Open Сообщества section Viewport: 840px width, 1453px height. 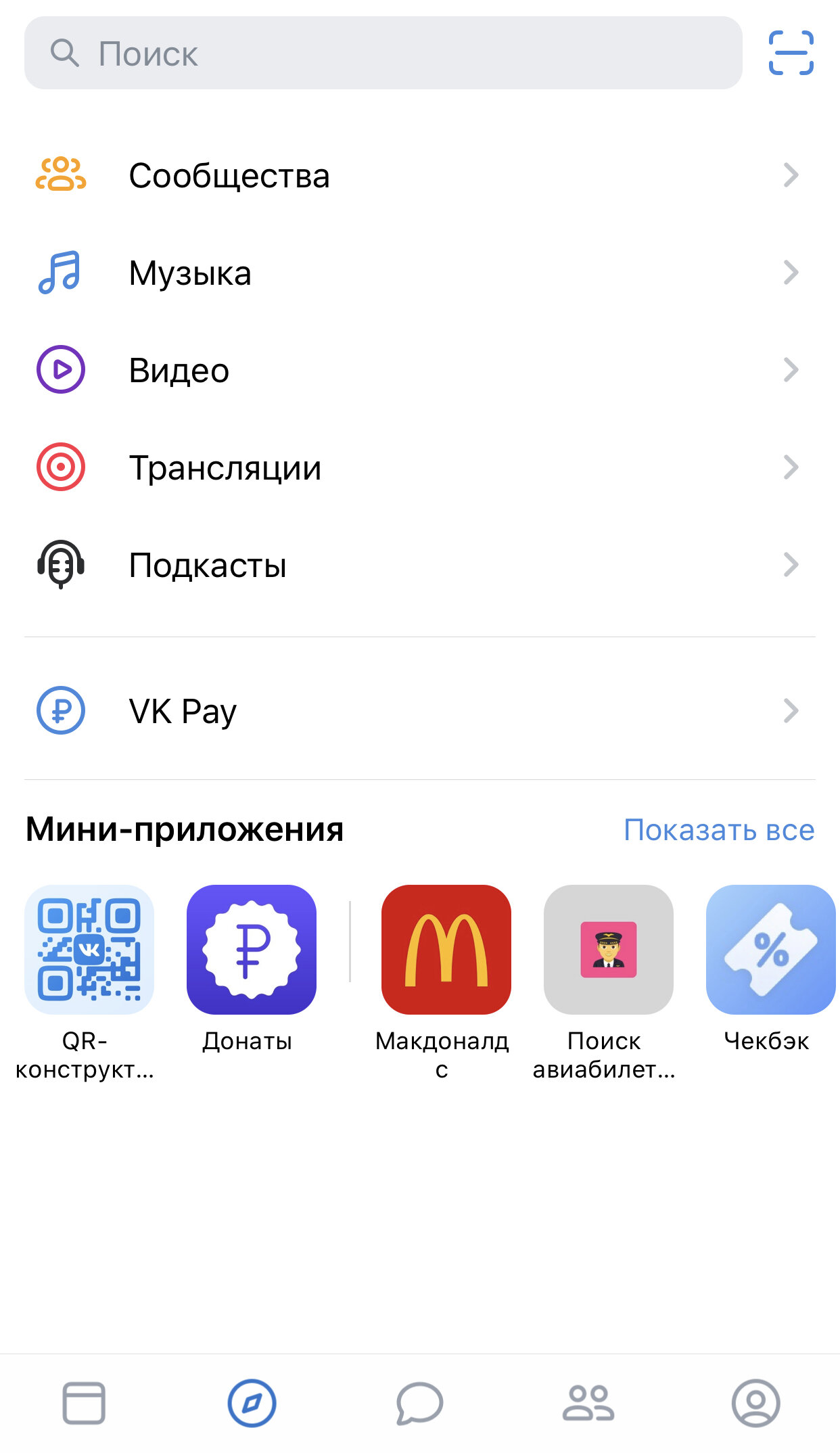(420, 175)
